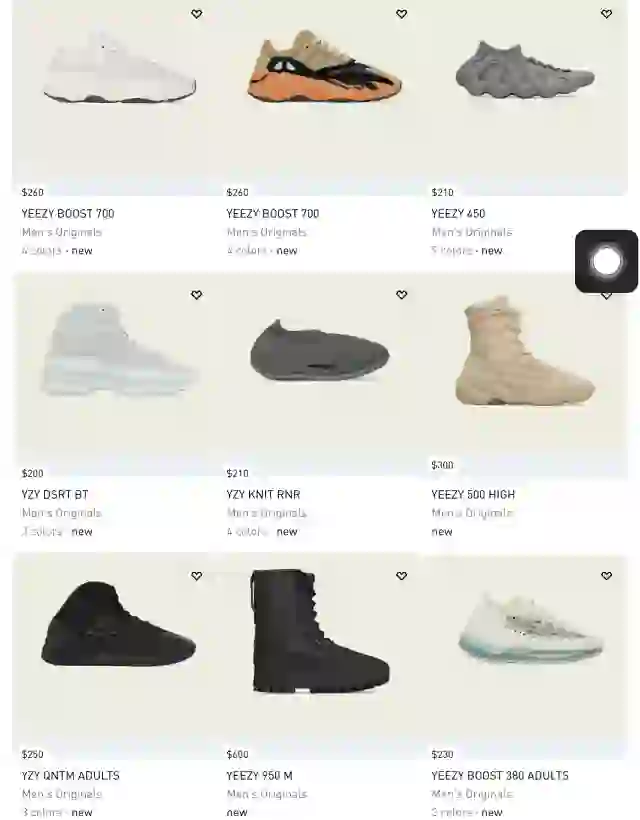The image size is (640, 820).
Task: Wishlist the orange YEEZY BOOST 700
Action: pos(402,14)
